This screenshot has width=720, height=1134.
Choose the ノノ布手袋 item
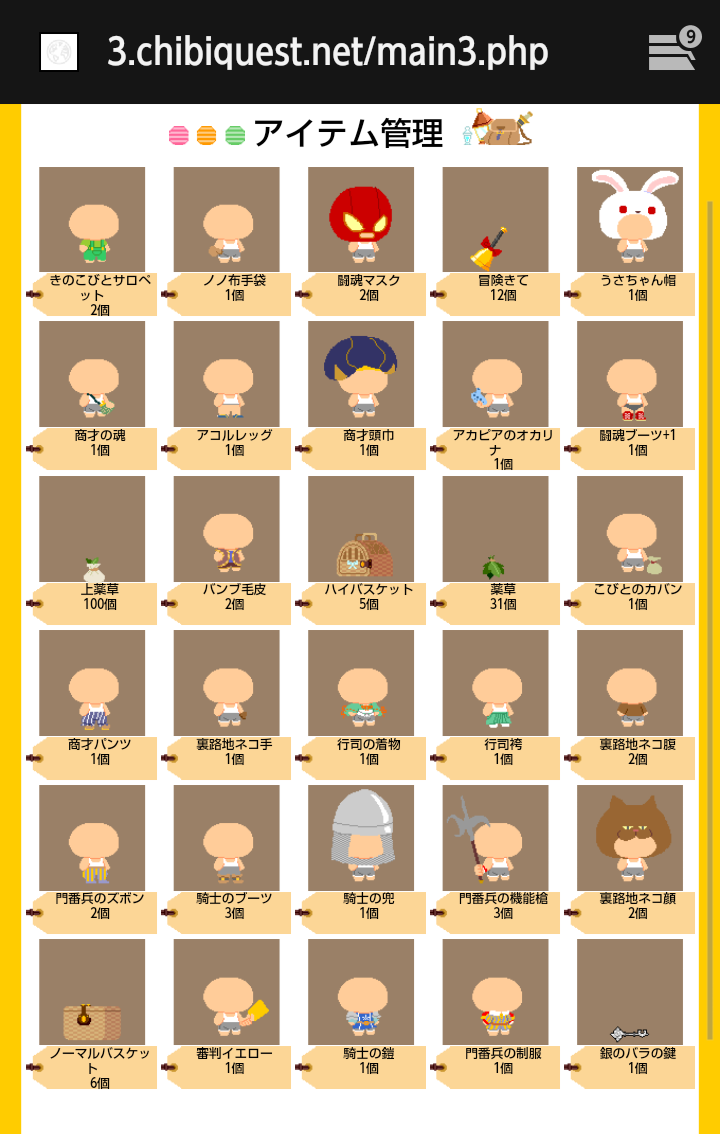(x=227, y=220)
